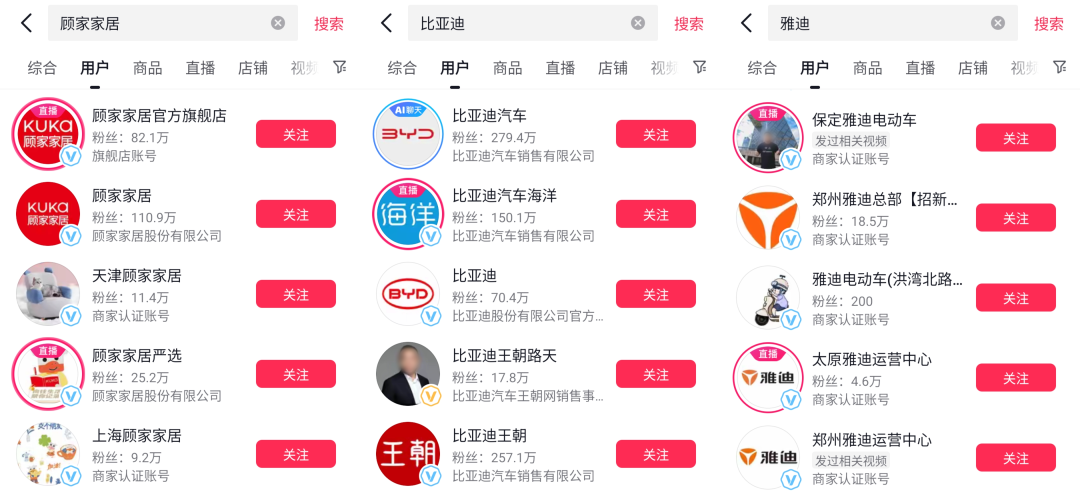Image resolution: width=1080 pixels, height=496 pixels.
Task: Follow 顾家家居官方旗舰店
Action: 296,134
